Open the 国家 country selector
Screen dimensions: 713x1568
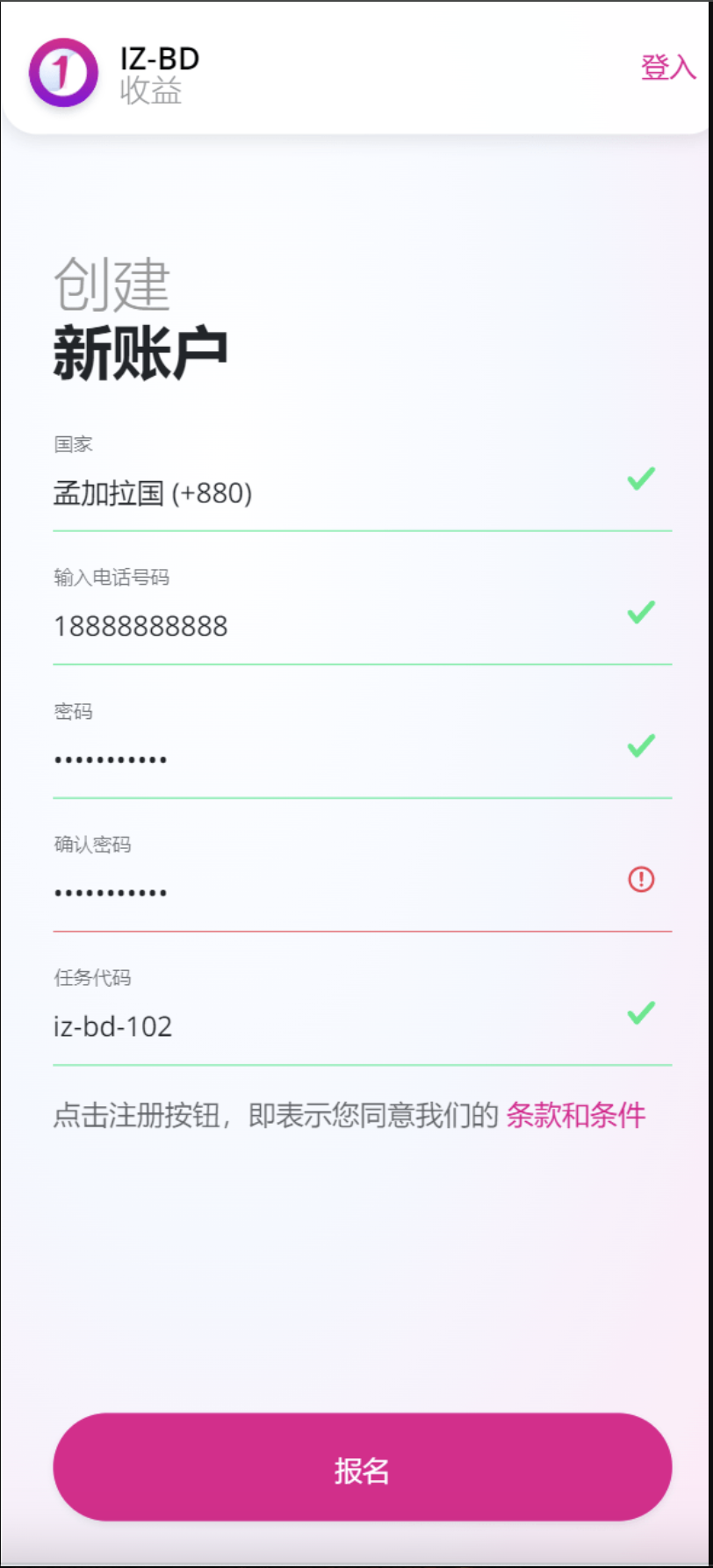334,494
